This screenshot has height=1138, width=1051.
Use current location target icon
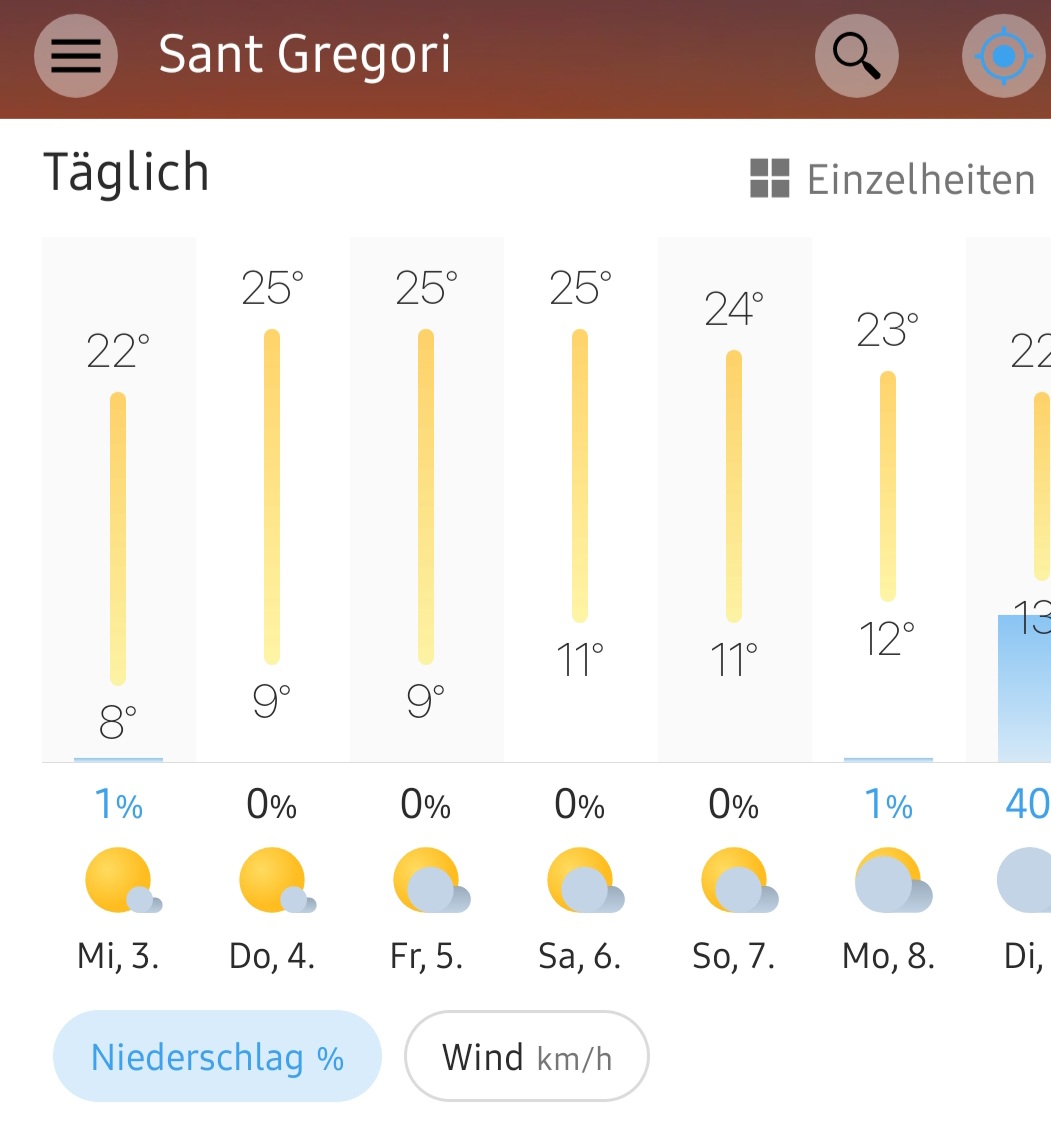[1003, 56]
